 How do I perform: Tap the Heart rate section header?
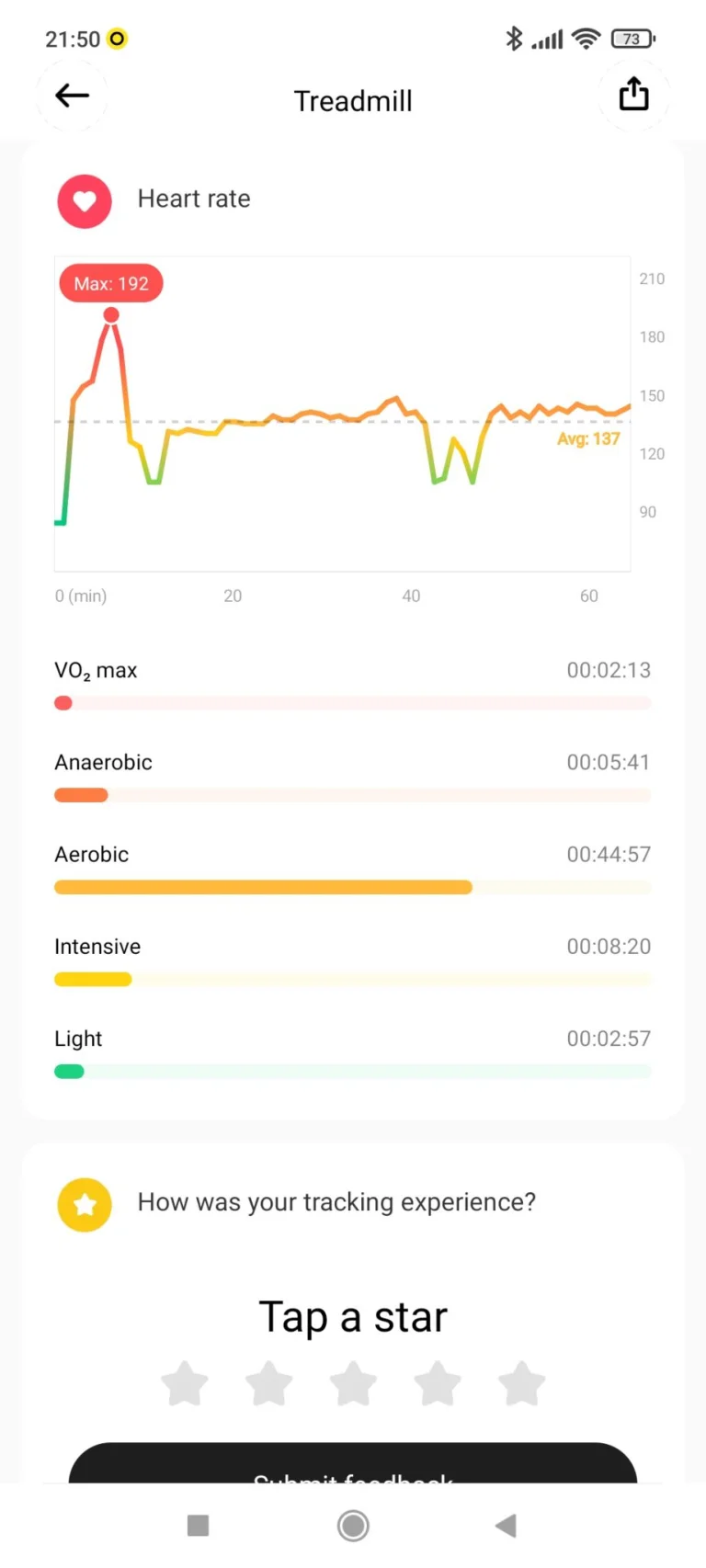coord(193,199)
